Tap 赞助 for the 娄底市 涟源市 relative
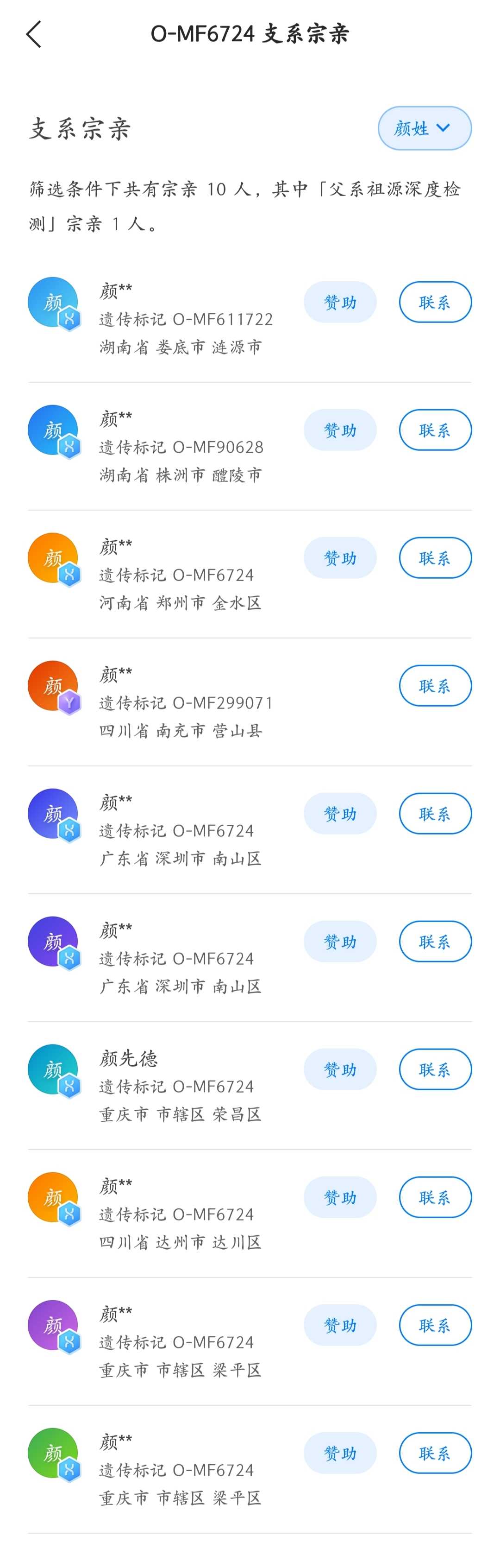500x1568 pixels. tap(339, 303)
